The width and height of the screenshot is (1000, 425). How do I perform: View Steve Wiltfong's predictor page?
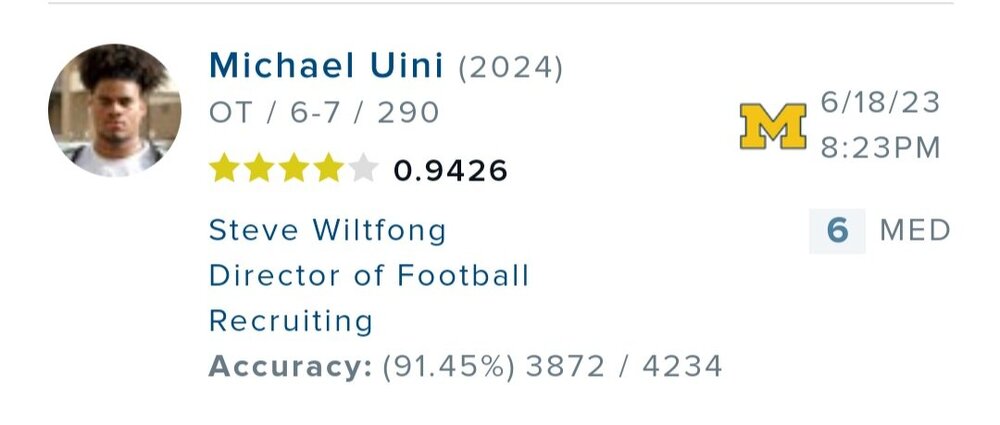tap(327, 230)
